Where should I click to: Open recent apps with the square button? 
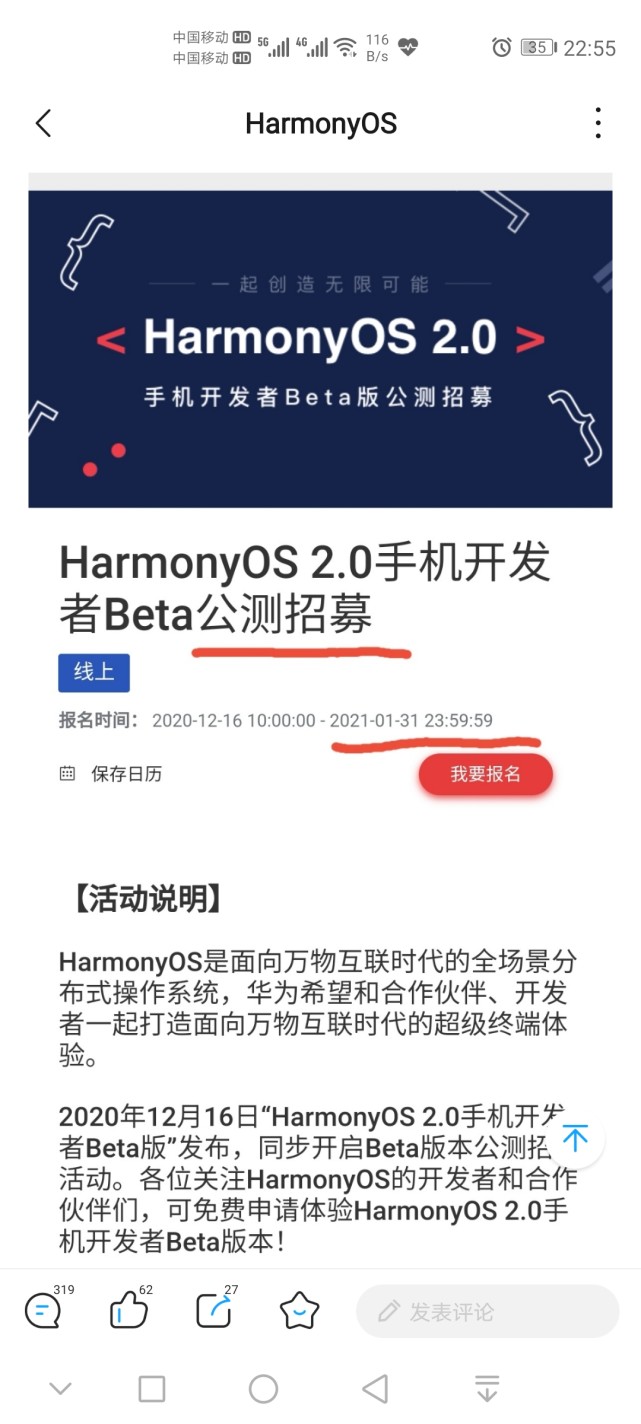tap(152, 1388)
